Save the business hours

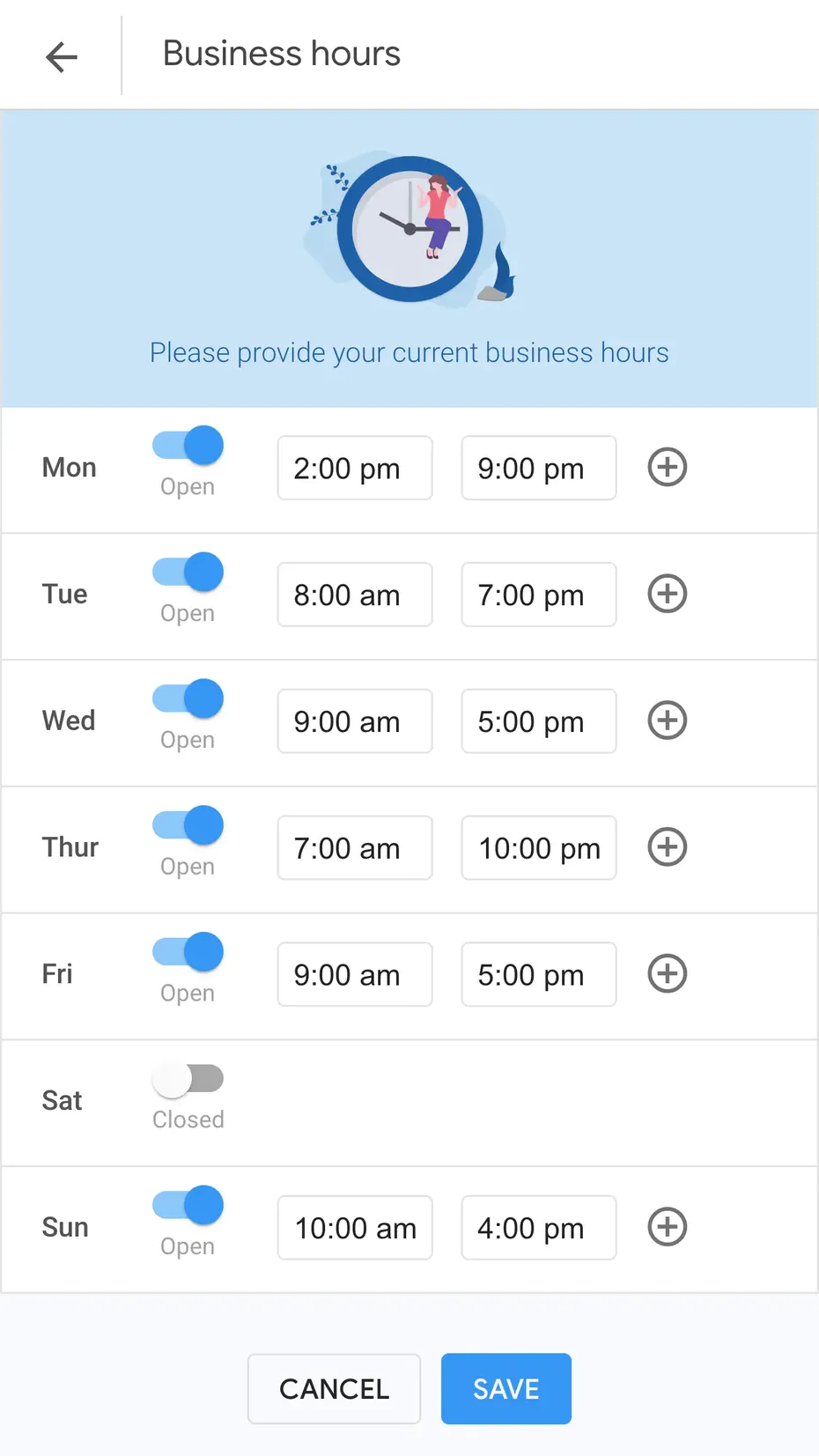coord(505,1388)
